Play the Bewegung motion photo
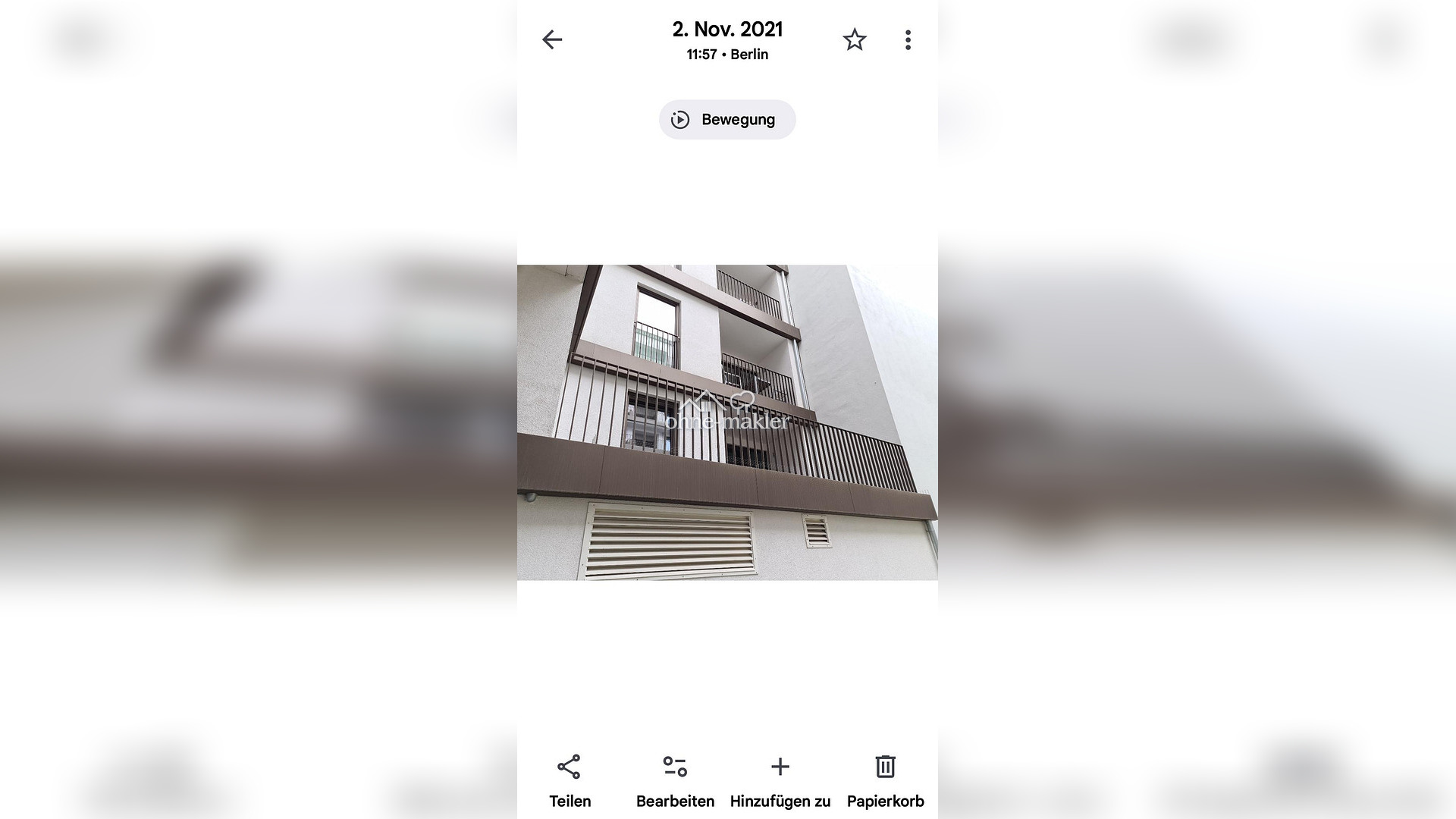This screenshot has height=819, width=1456. point(726,120)
